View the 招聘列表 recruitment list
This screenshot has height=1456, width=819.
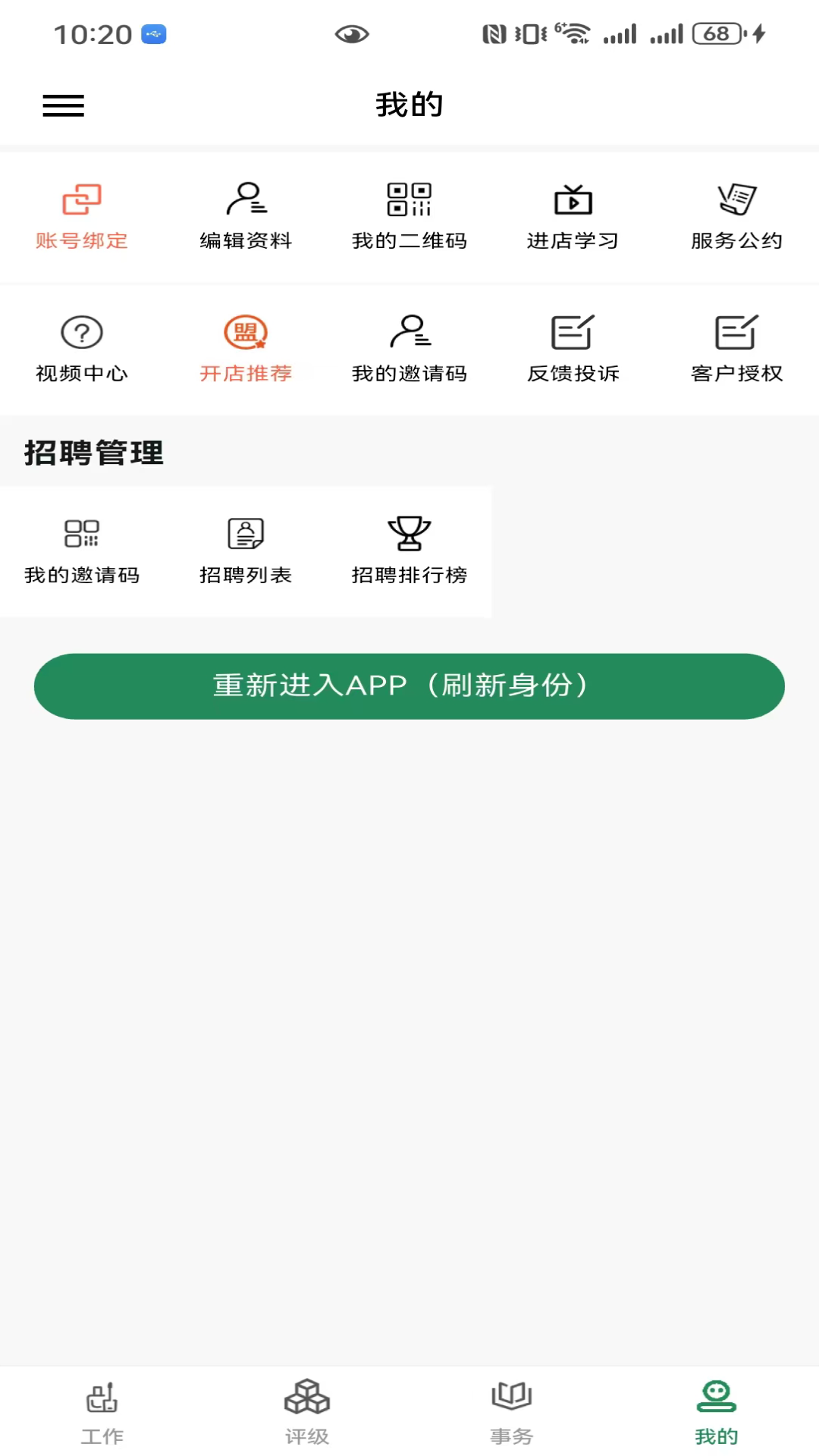[246, 551]
